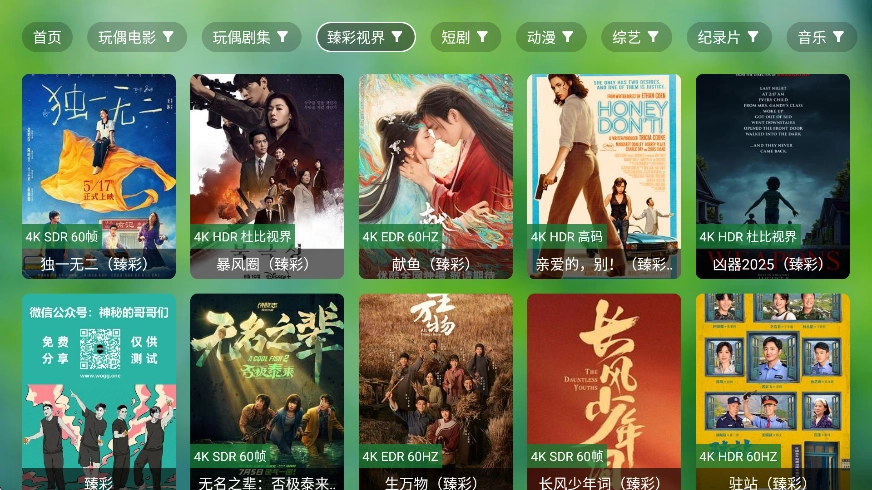Switch to the 音乐 tab
This screenshot has width=872, height=490.
pos(822,37)
